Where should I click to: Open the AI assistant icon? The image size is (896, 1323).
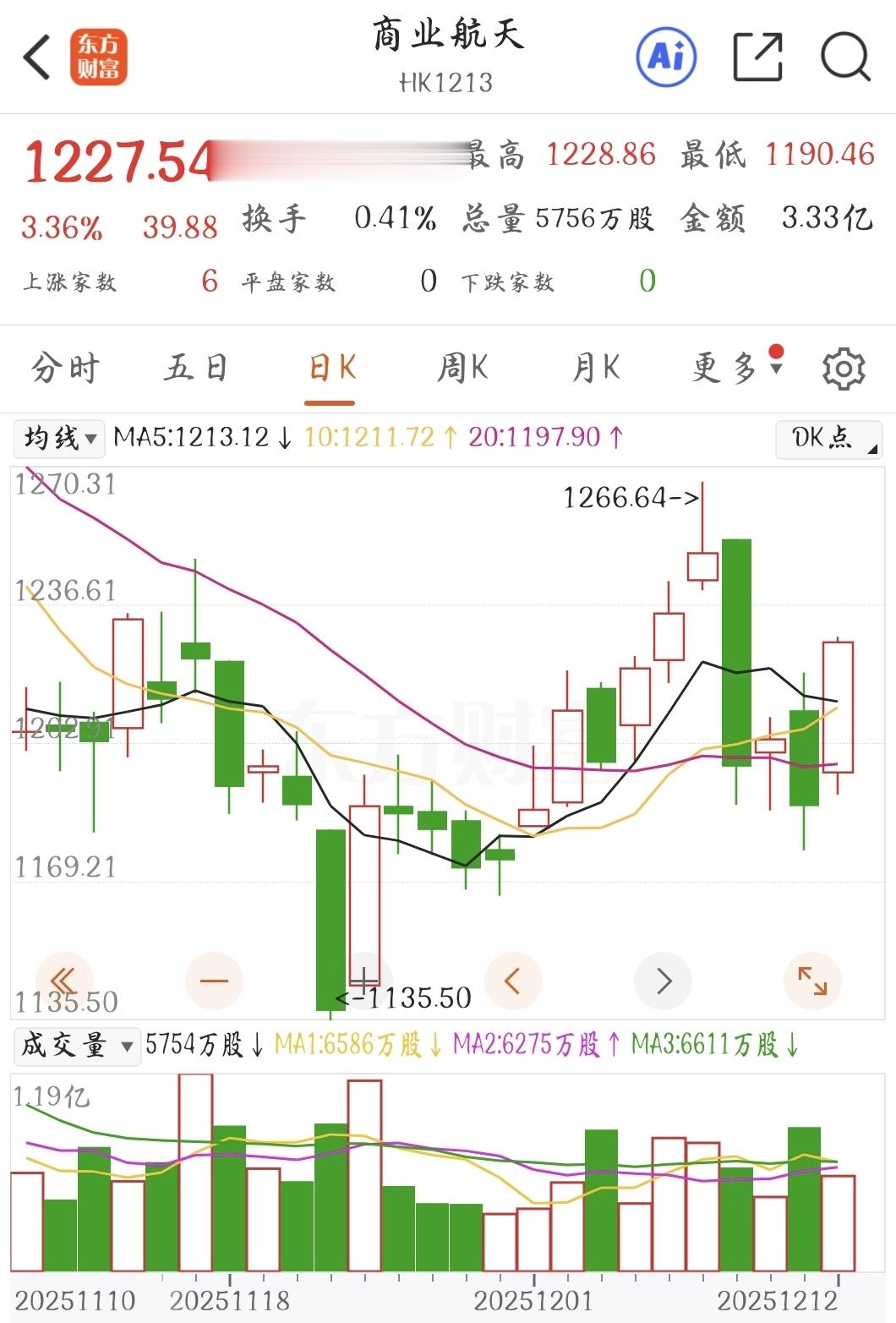pyautogui.click(x=666, y=57)
